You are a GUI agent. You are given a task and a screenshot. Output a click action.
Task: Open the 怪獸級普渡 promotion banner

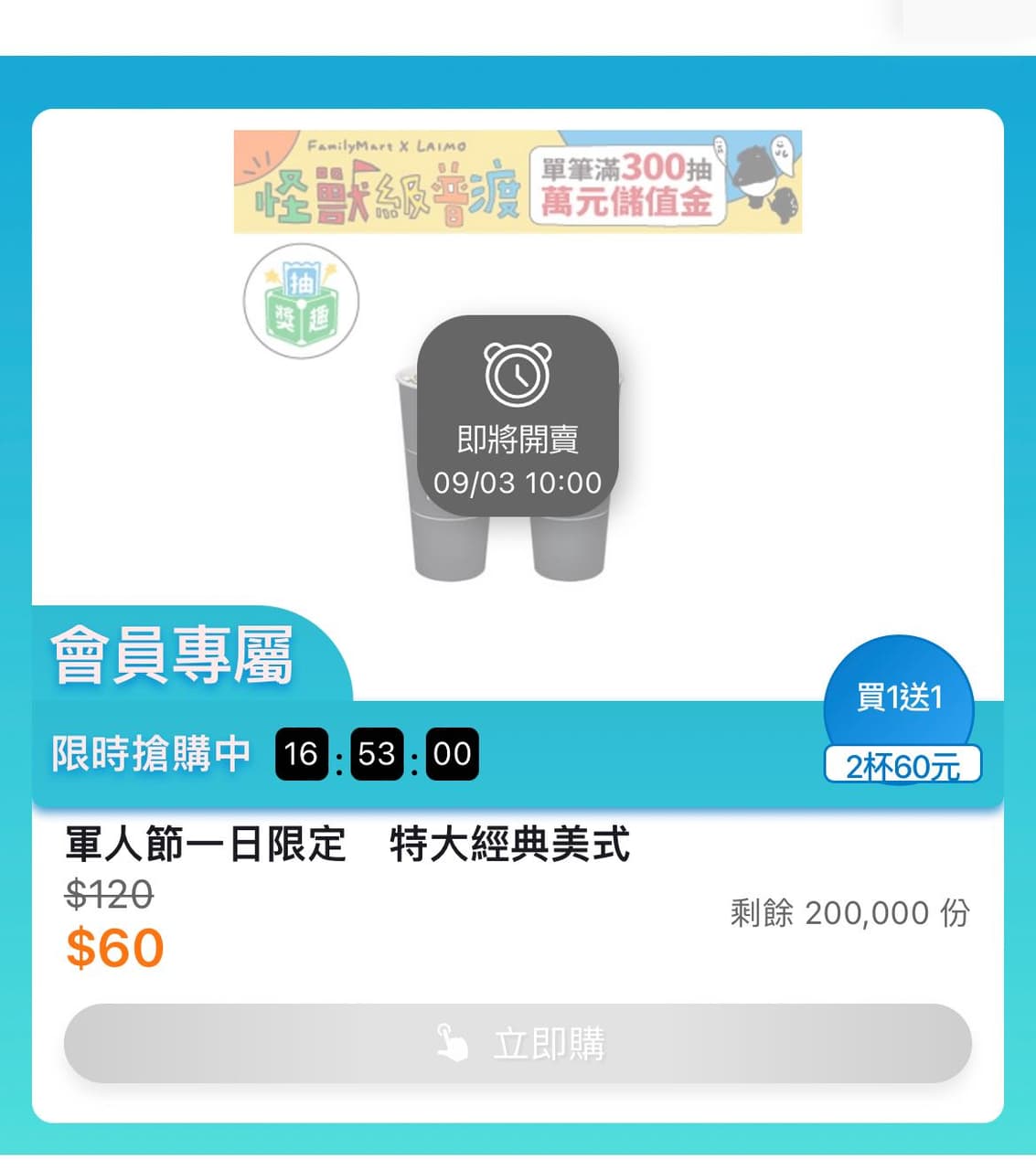[518, 182]
